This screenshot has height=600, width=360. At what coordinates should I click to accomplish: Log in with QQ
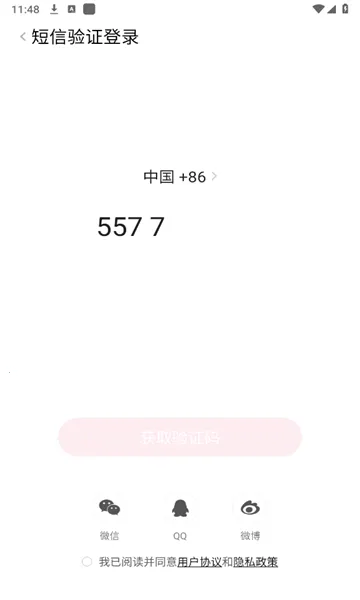coord(180,517)
